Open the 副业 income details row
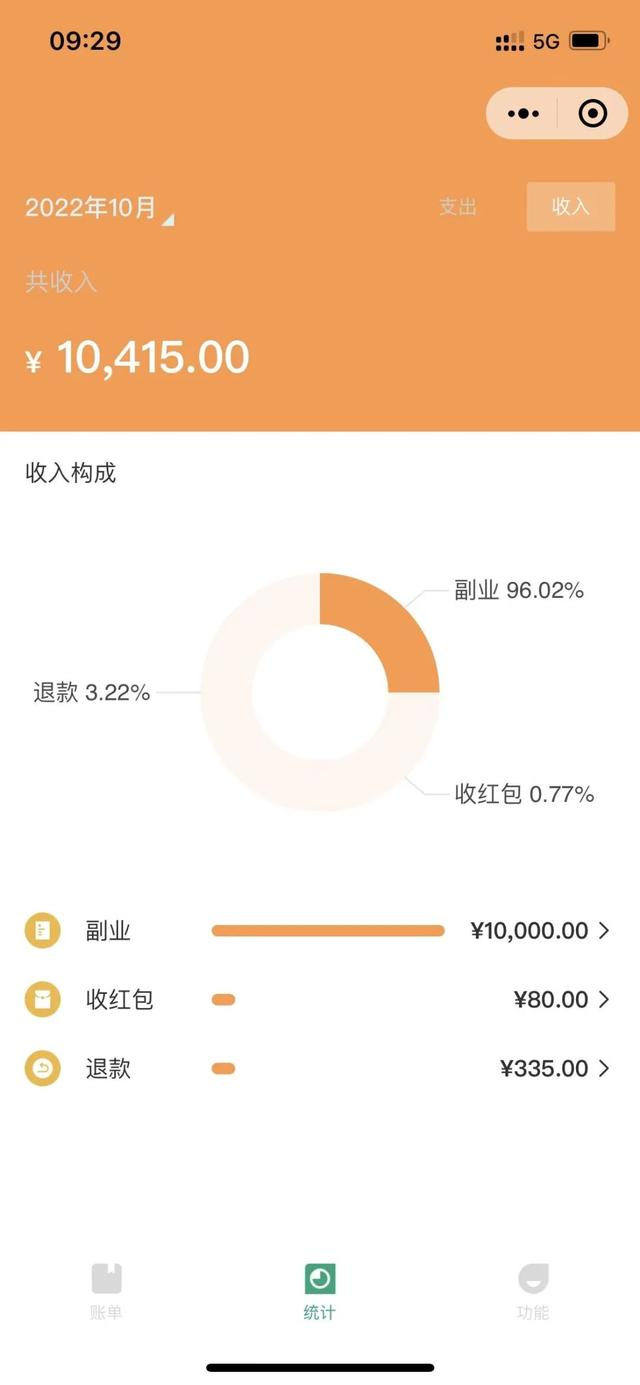Screen dimensions: 640x1385 pos(318,931)
